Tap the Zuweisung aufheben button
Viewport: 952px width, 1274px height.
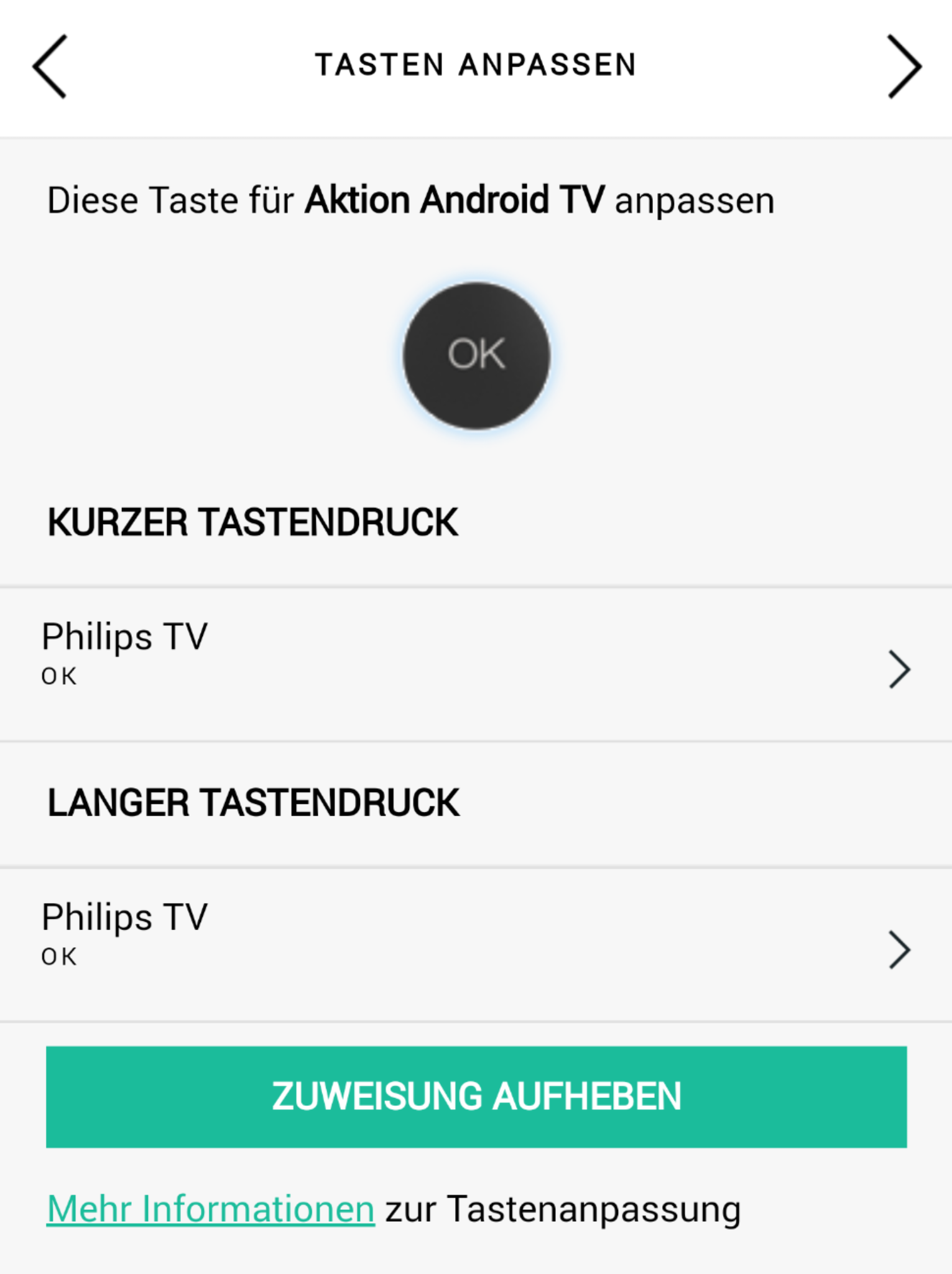[x=476, y=1097]
